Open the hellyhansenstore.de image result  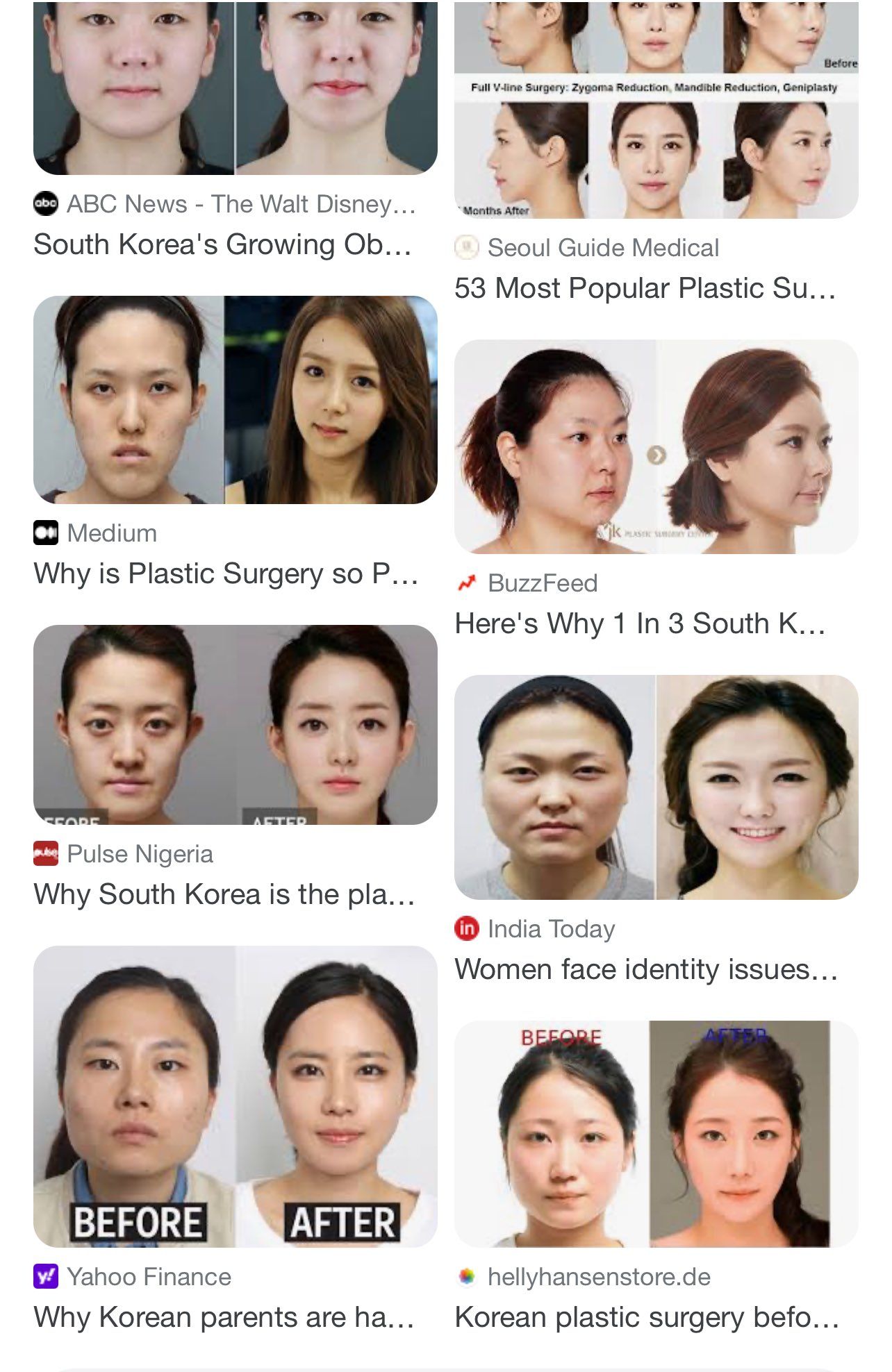(x=656, y=1133)
